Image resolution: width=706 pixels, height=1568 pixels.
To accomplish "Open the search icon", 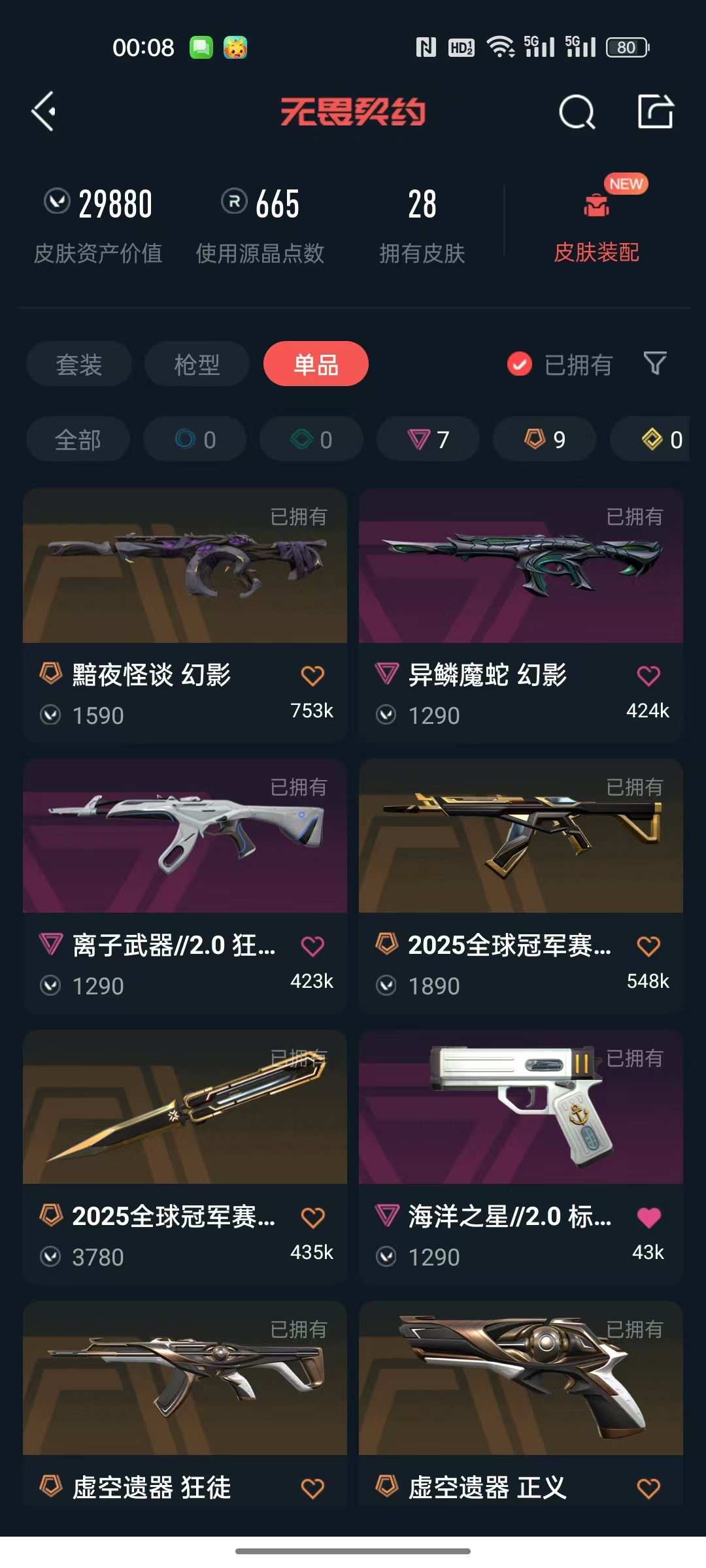I will pyautogui.click(x=577, y=112).
